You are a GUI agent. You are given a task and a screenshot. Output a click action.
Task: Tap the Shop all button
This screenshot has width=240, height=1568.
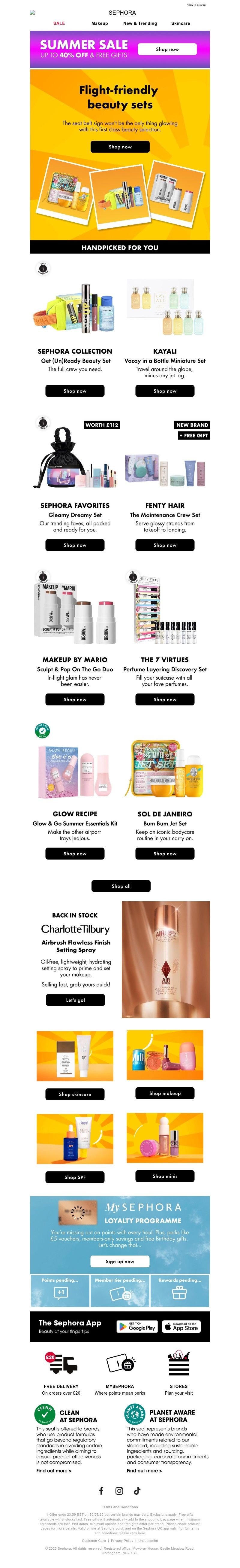pos(120,886)
